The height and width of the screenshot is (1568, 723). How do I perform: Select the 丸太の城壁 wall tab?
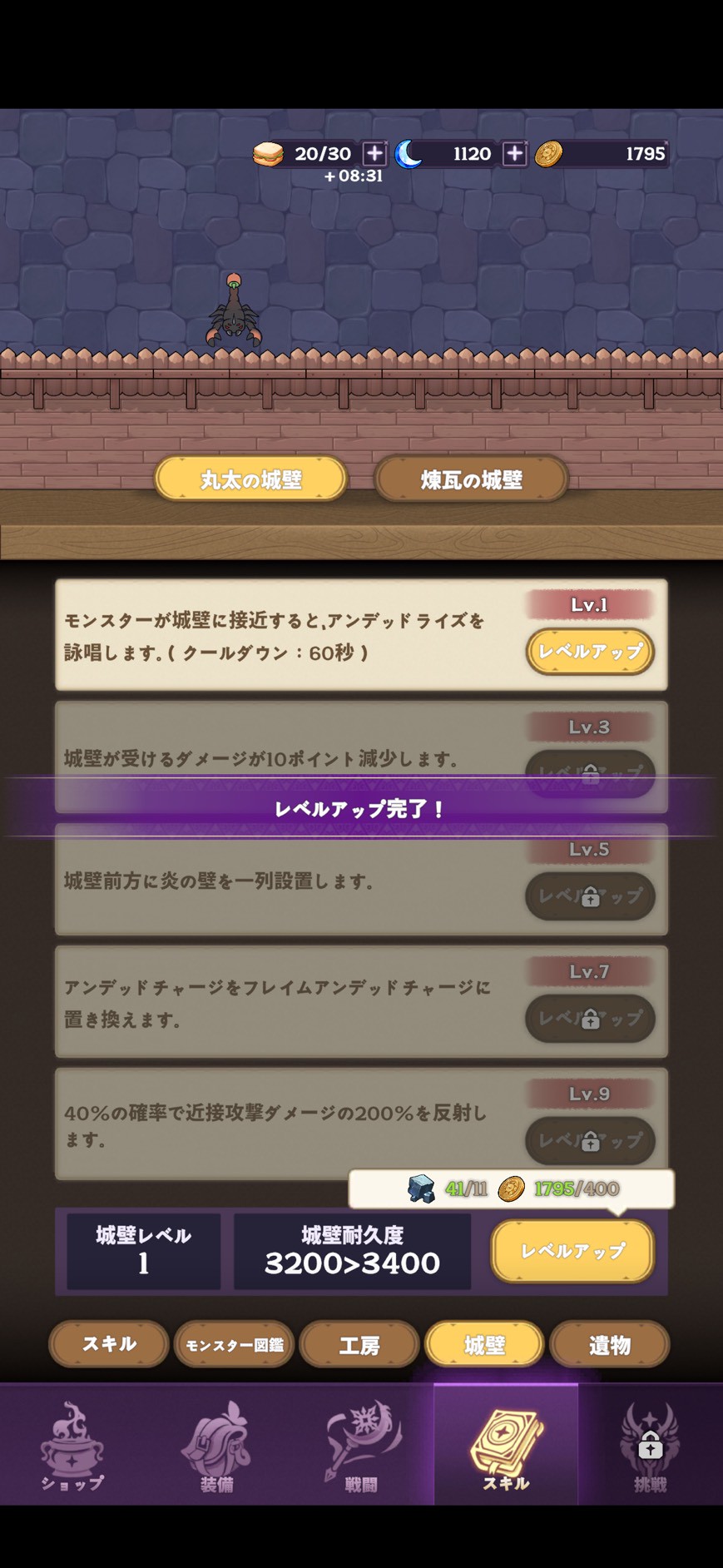[251, 479]
